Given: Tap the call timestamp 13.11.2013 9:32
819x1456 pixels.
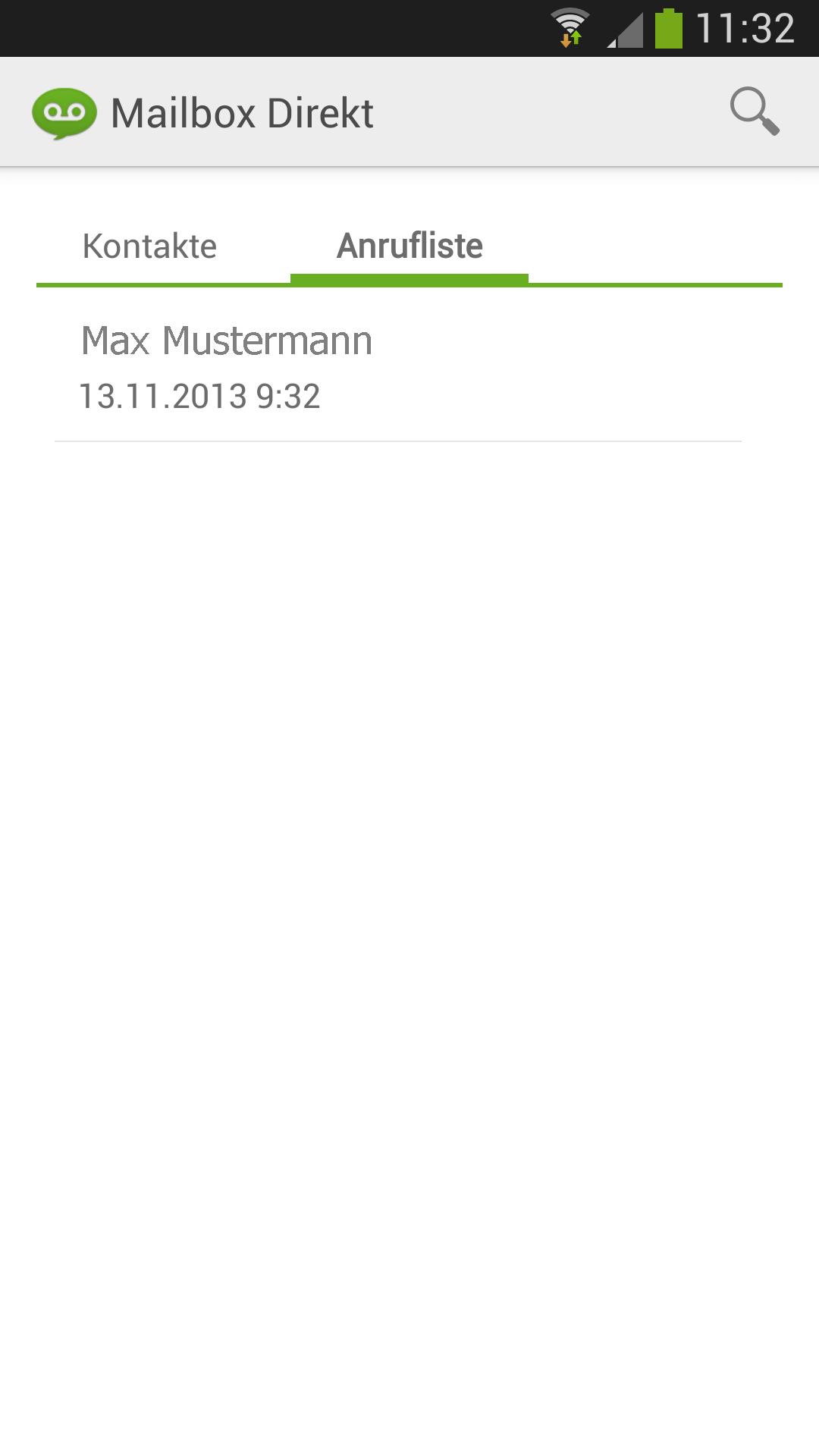Looking at the screenshot, I should [201, 395].
